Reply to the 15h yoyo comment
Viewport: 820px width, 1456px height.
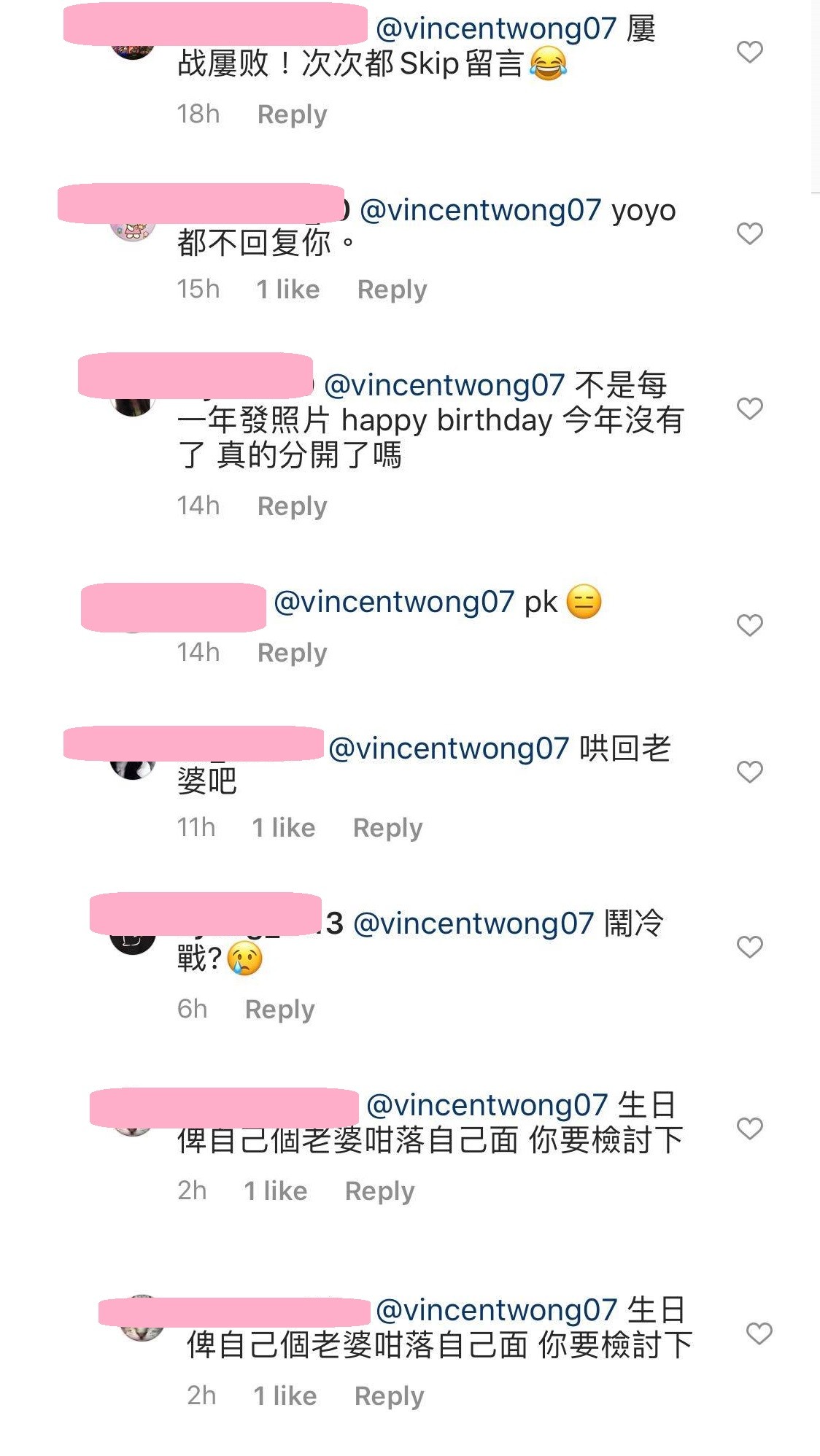(392, 290)
